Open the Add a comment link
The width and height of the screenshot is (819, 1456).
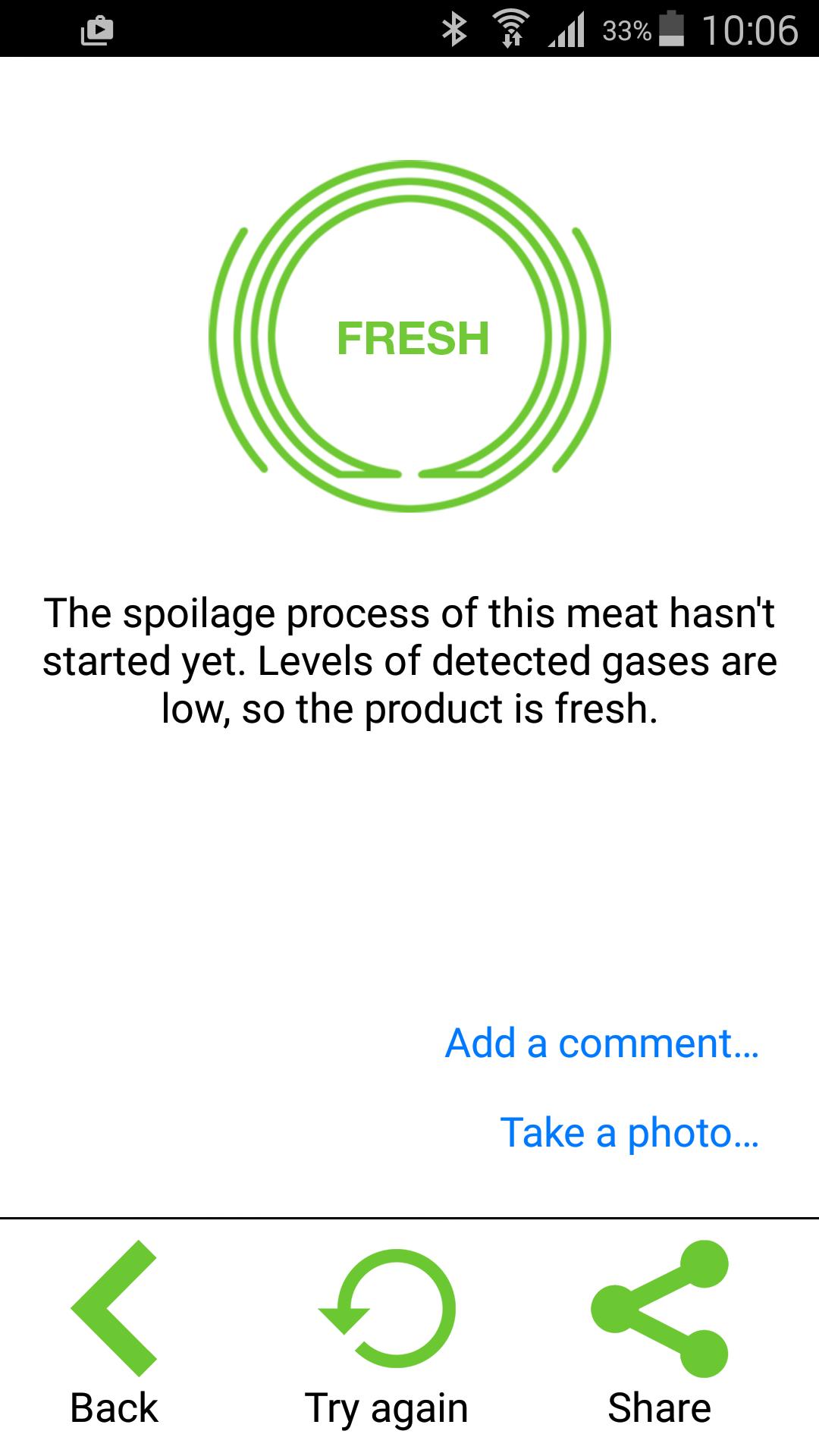[603, 1046]
